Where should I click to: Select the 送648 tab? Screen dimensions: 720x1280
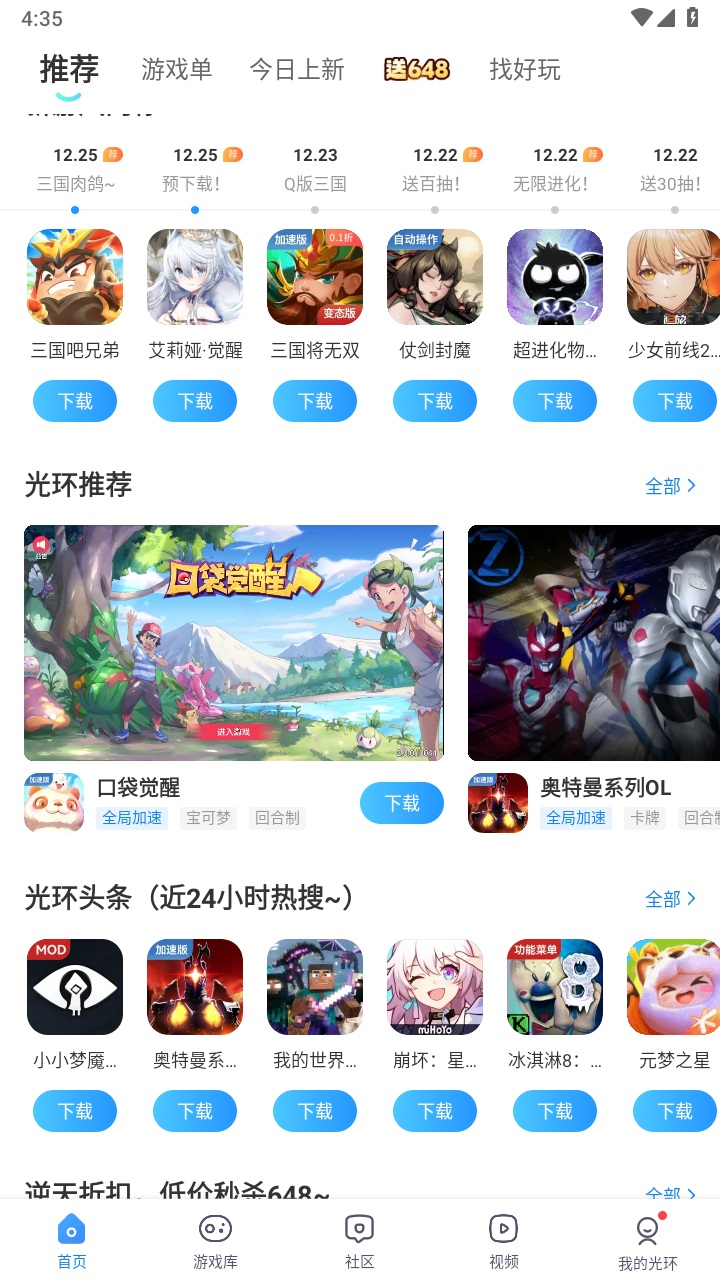click(x=417, y=69)
